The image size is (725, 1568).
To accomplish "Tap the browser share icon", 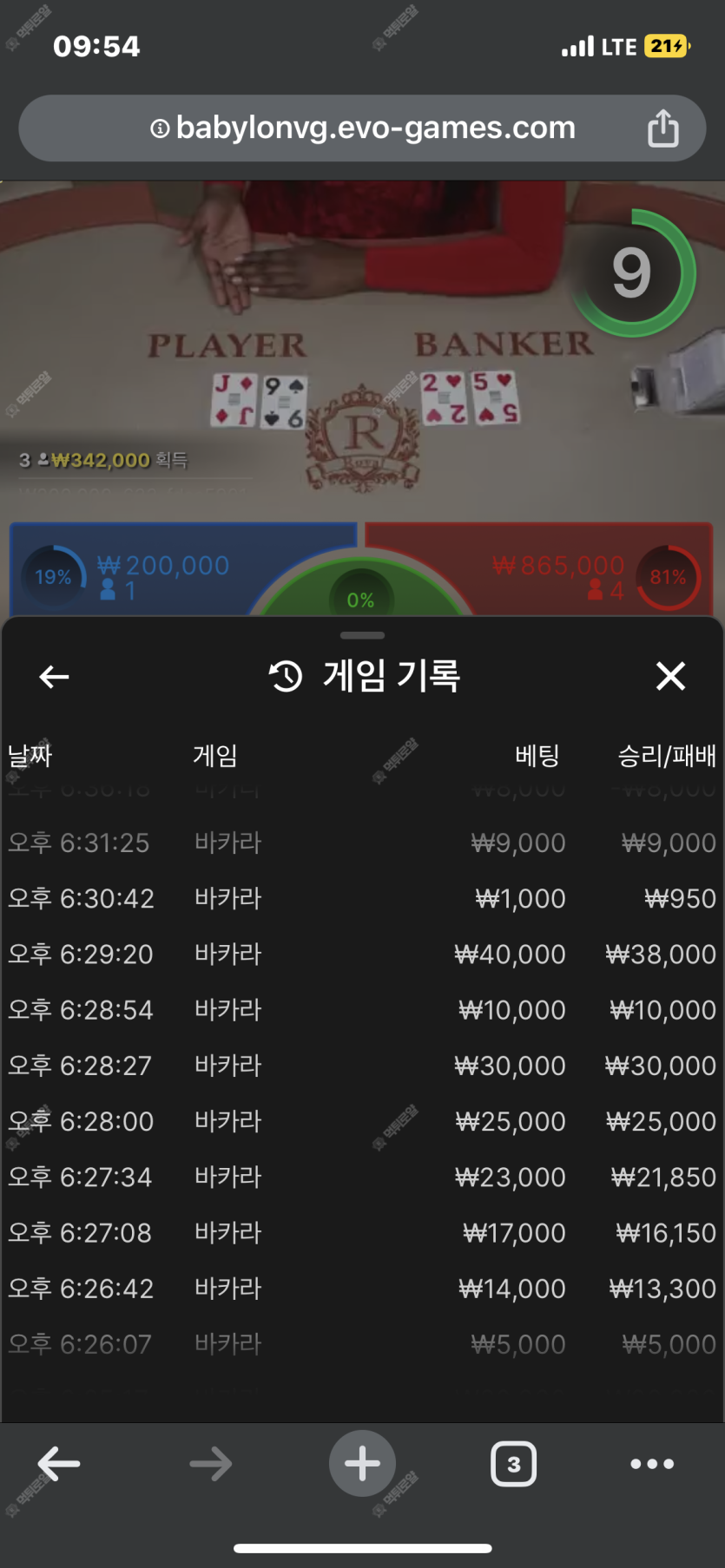I will [x=662, y=128].
